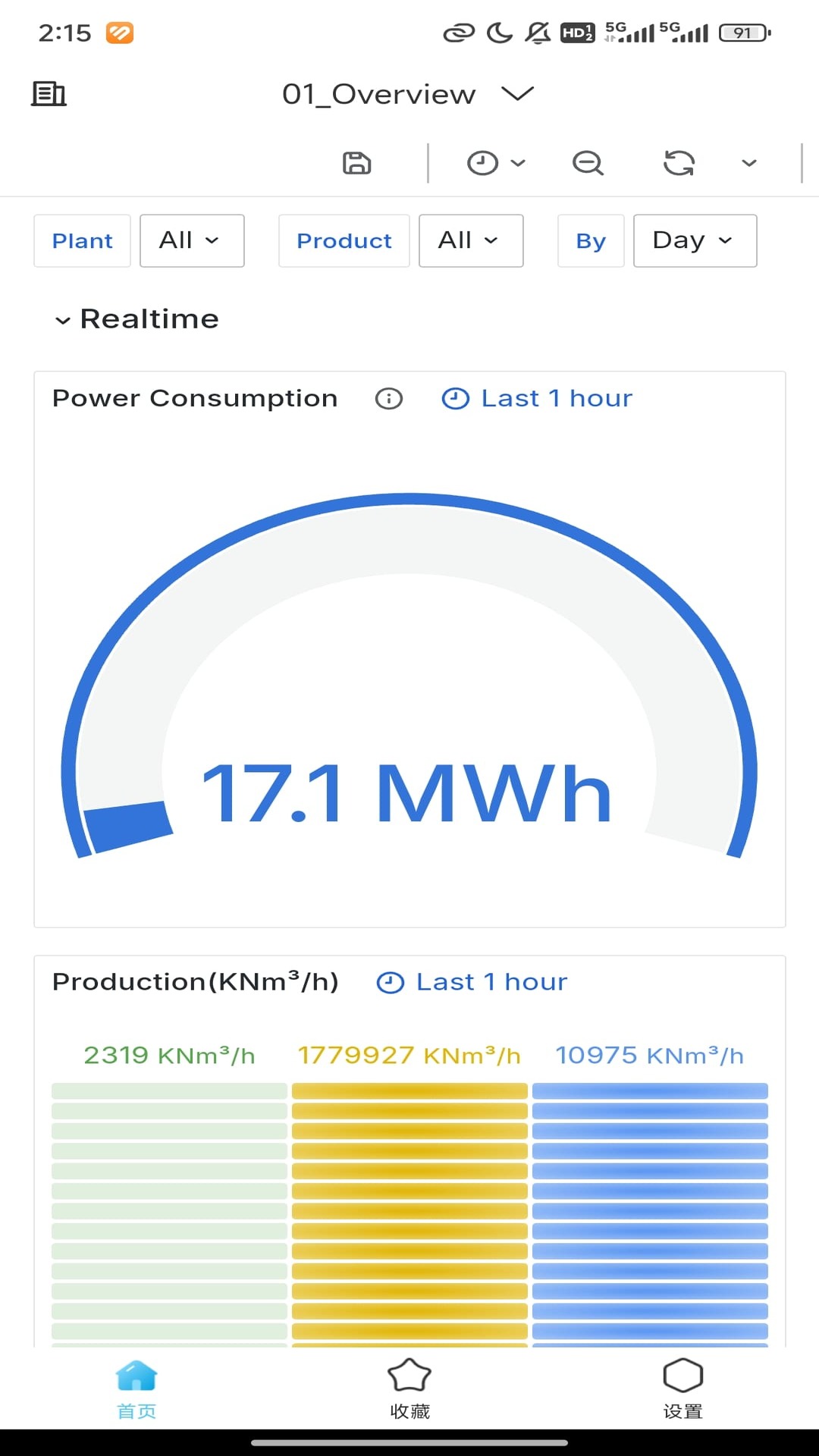
Task: Show info for Power Consumption panel
Action: [x=389, y=399]
